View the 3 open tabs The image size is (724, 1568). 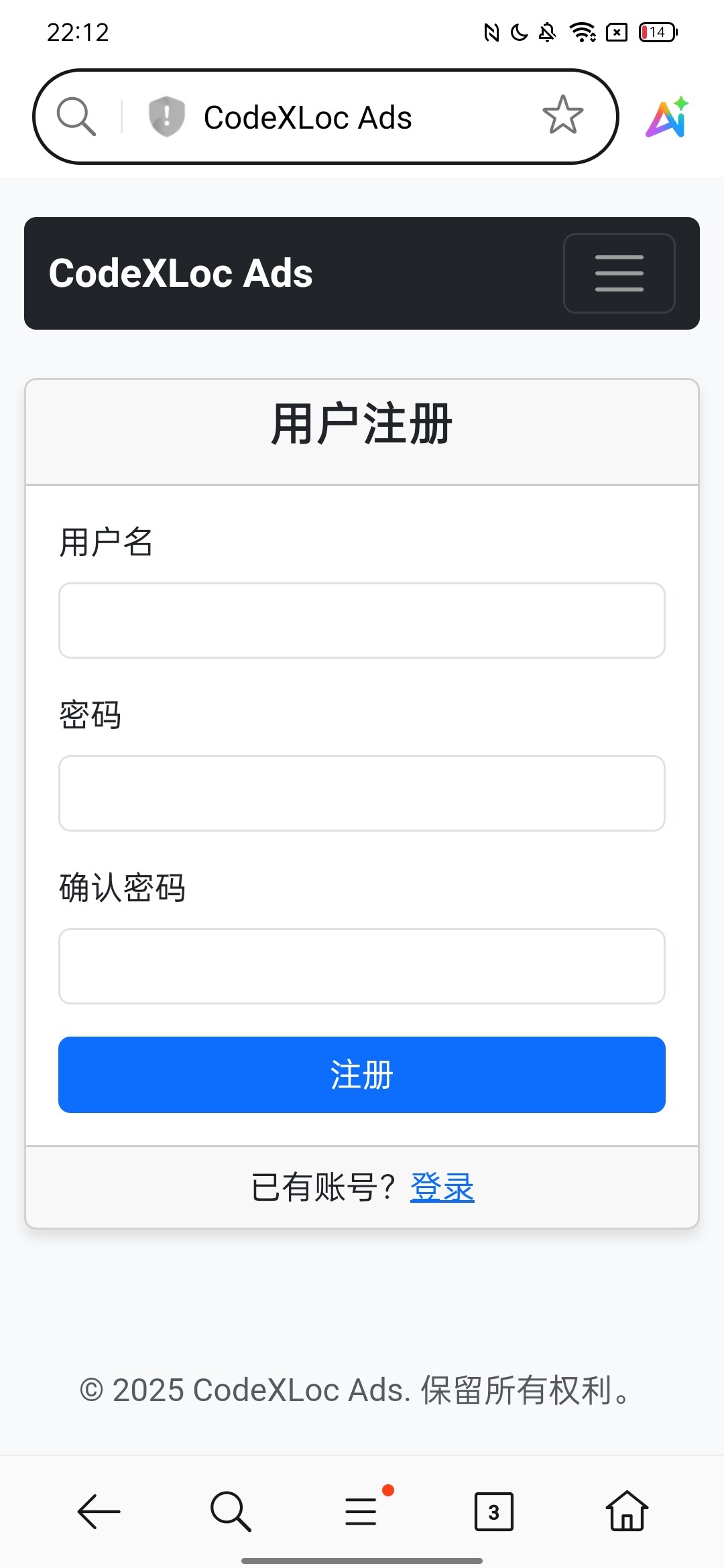click(x=494, y=1512)
